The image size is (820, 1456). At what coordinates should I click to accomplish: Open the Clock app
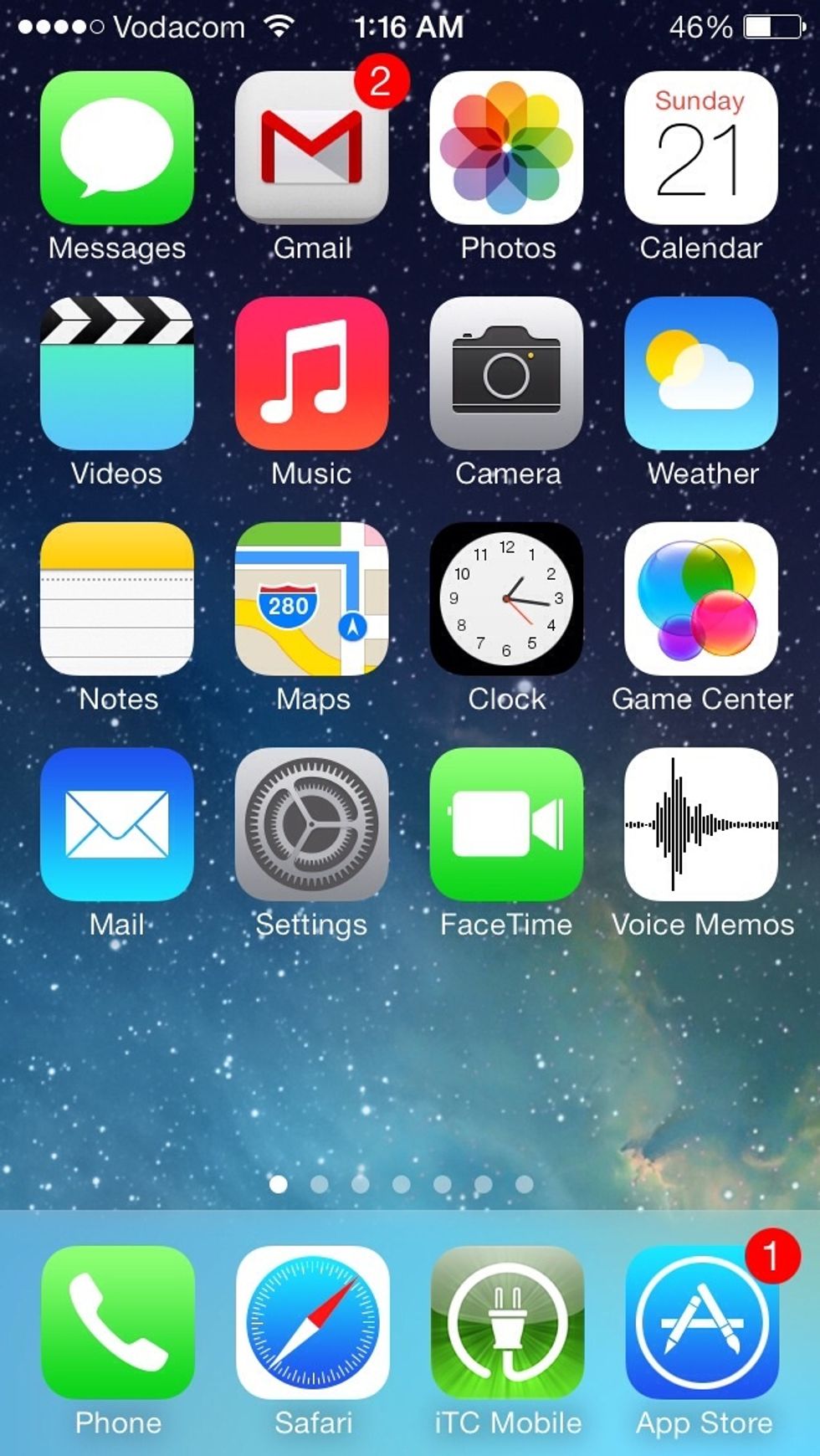[506, 599]
